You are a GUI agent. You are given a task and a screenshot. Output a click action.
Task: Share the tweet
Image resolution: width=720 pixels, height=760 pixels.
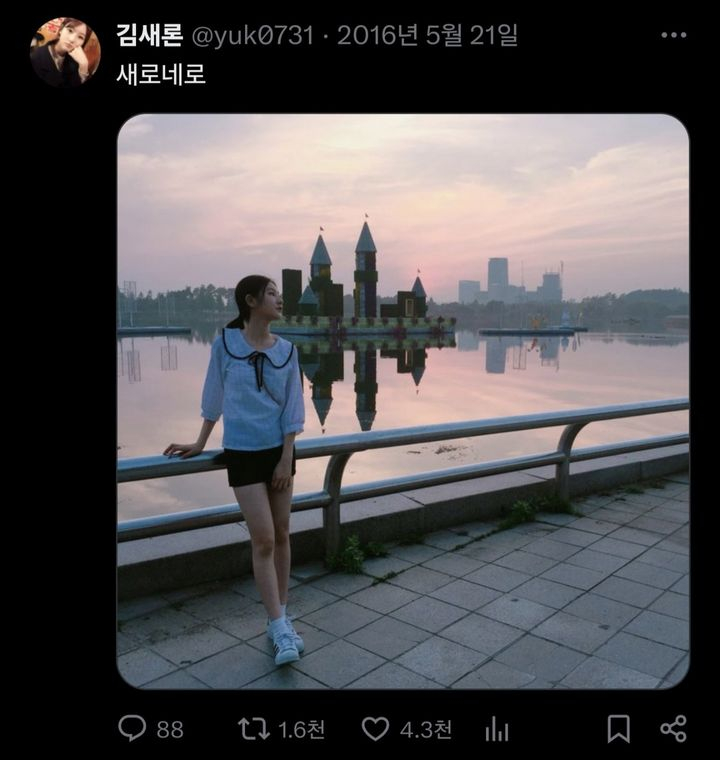(674, 728)
